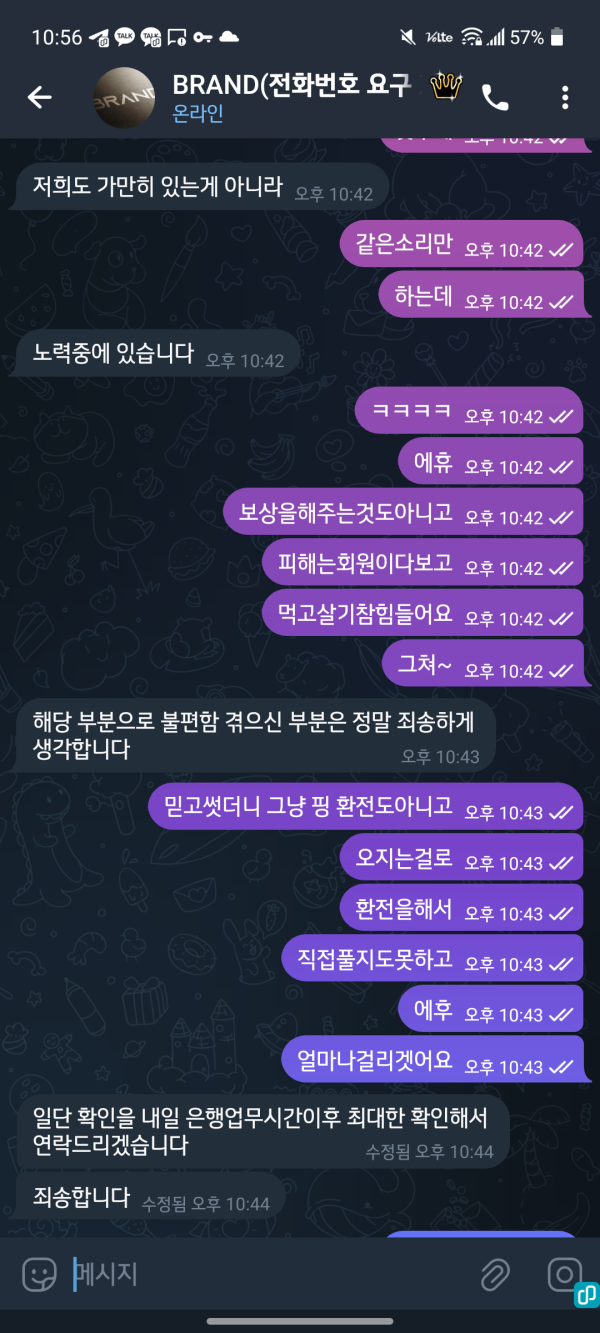
Task: Open the three-dot overflow menu
Action: coord(565,97)
